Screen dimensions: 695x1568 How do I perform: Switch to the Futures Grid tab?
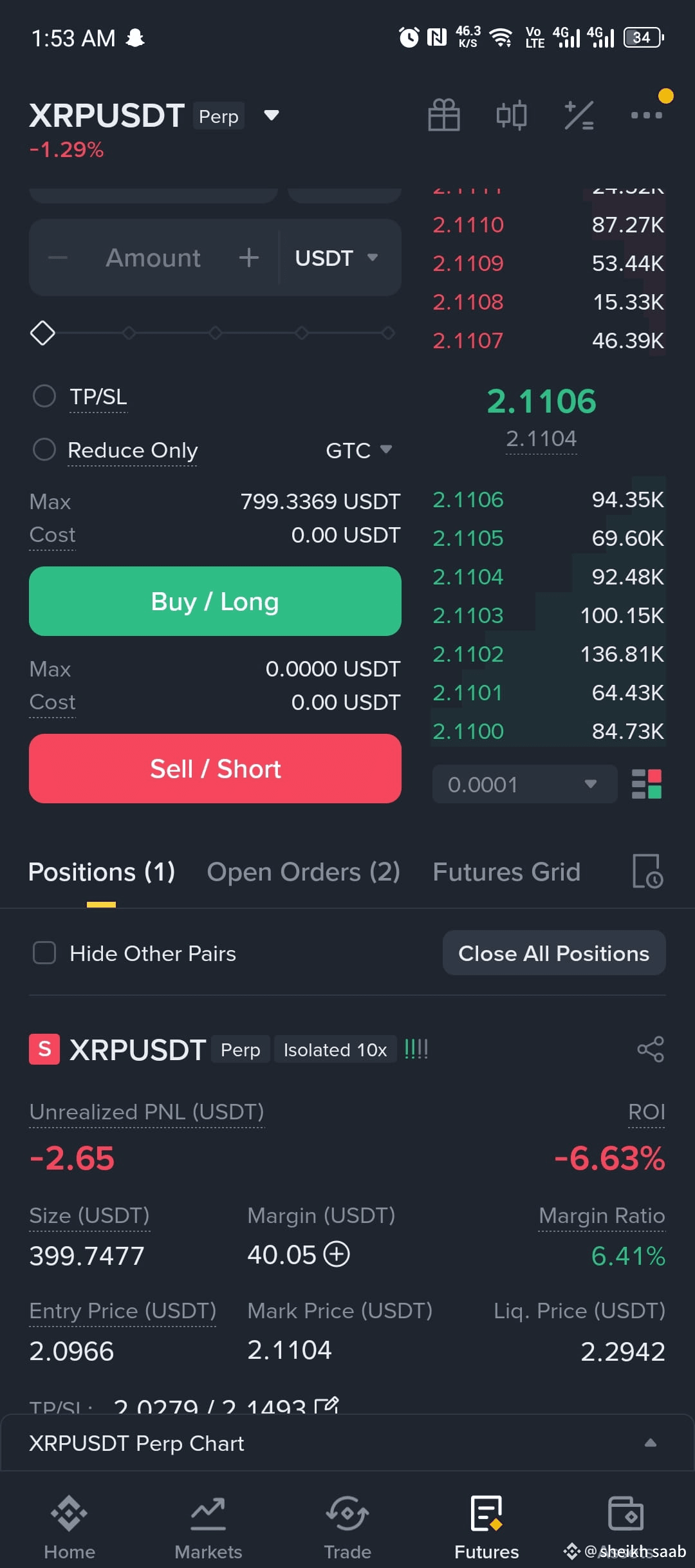coord(506,872)
